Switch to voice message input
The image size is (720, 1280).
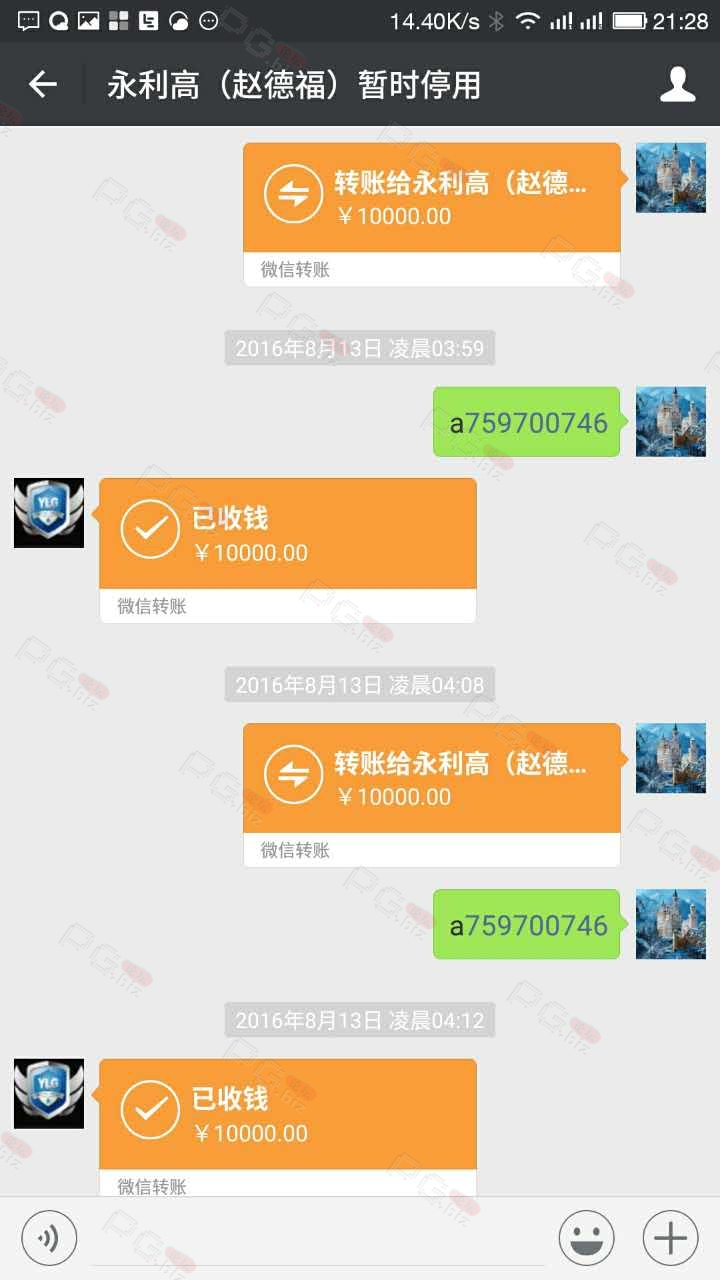click(x=48, y=1239)
